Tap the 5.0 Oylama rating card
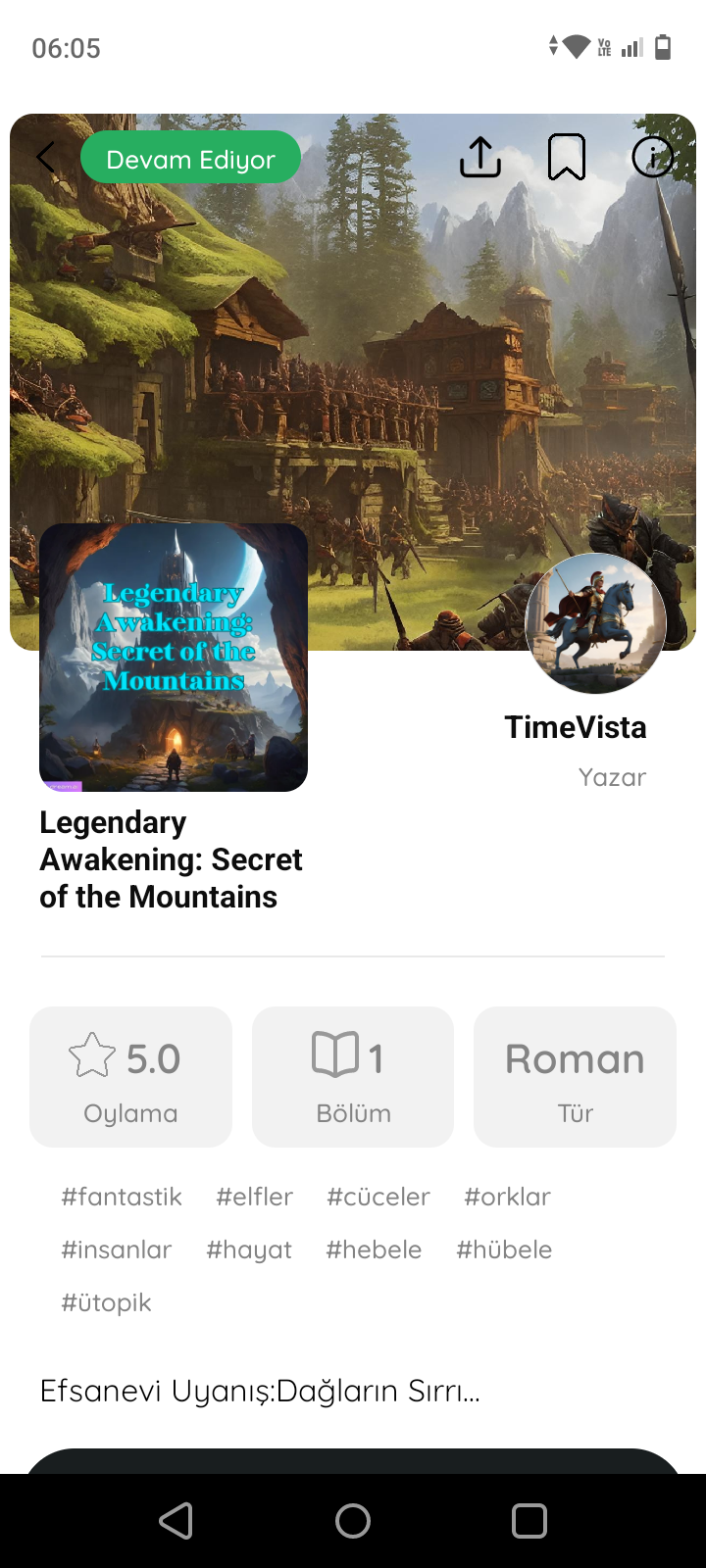 click(x=130, y=1077)
